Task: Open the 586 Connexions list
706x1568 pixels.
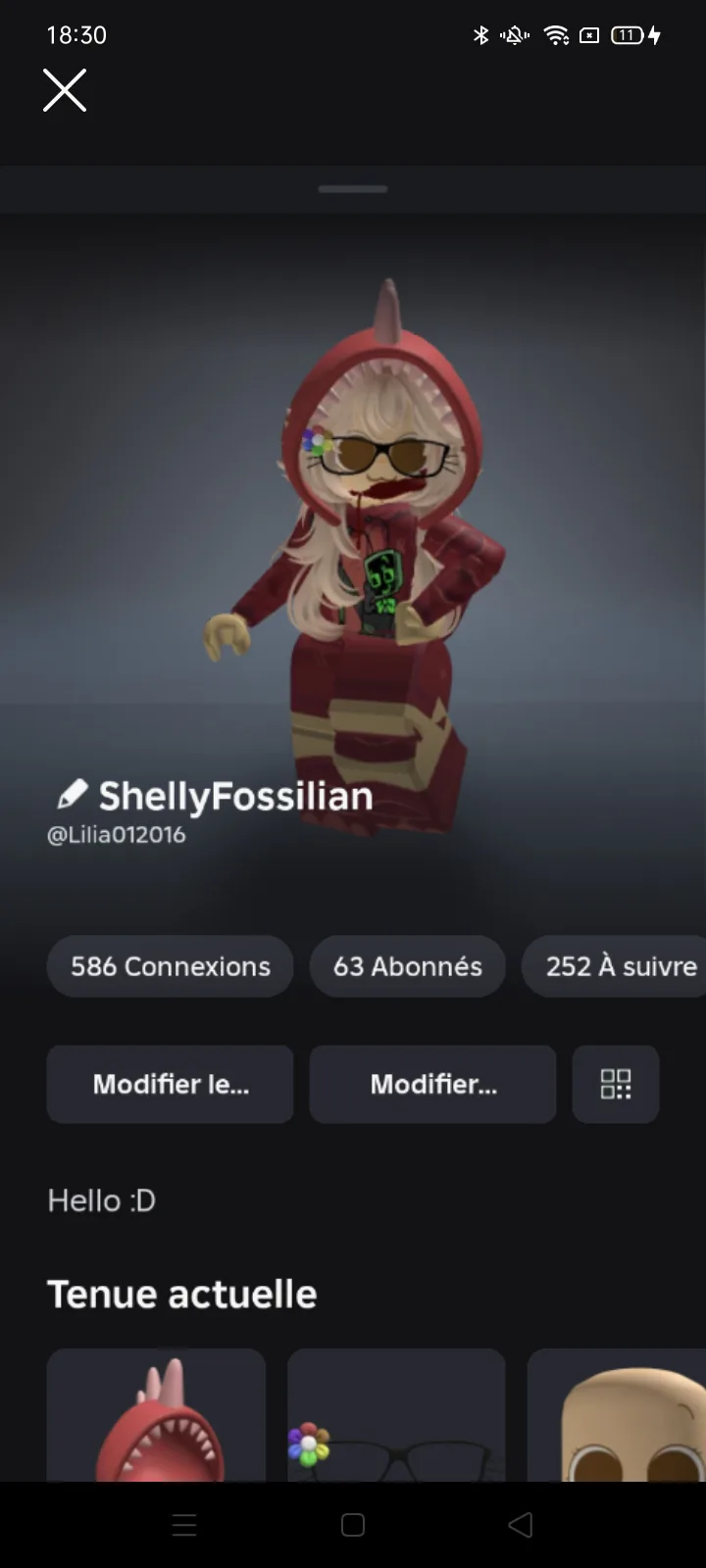Action: coord(170,966)
